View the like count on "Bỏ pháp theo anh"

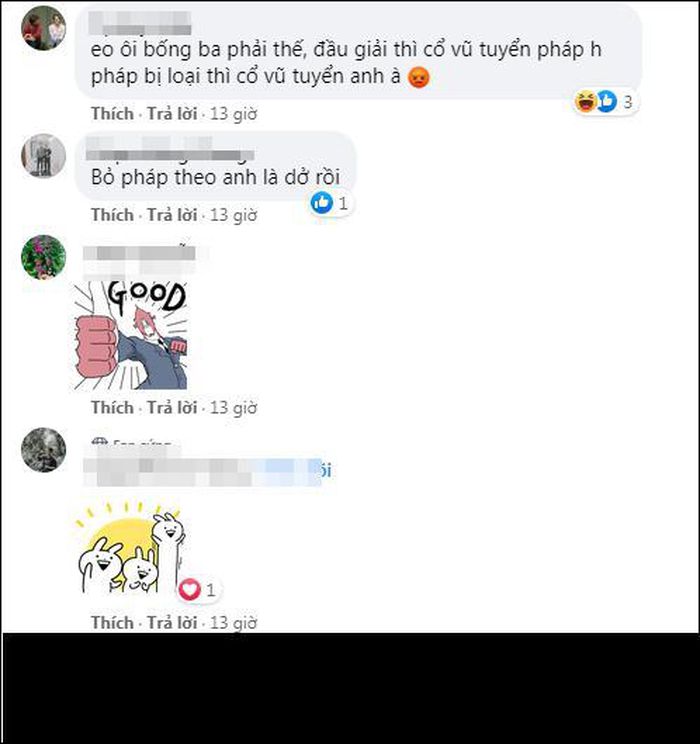(330, 203)
